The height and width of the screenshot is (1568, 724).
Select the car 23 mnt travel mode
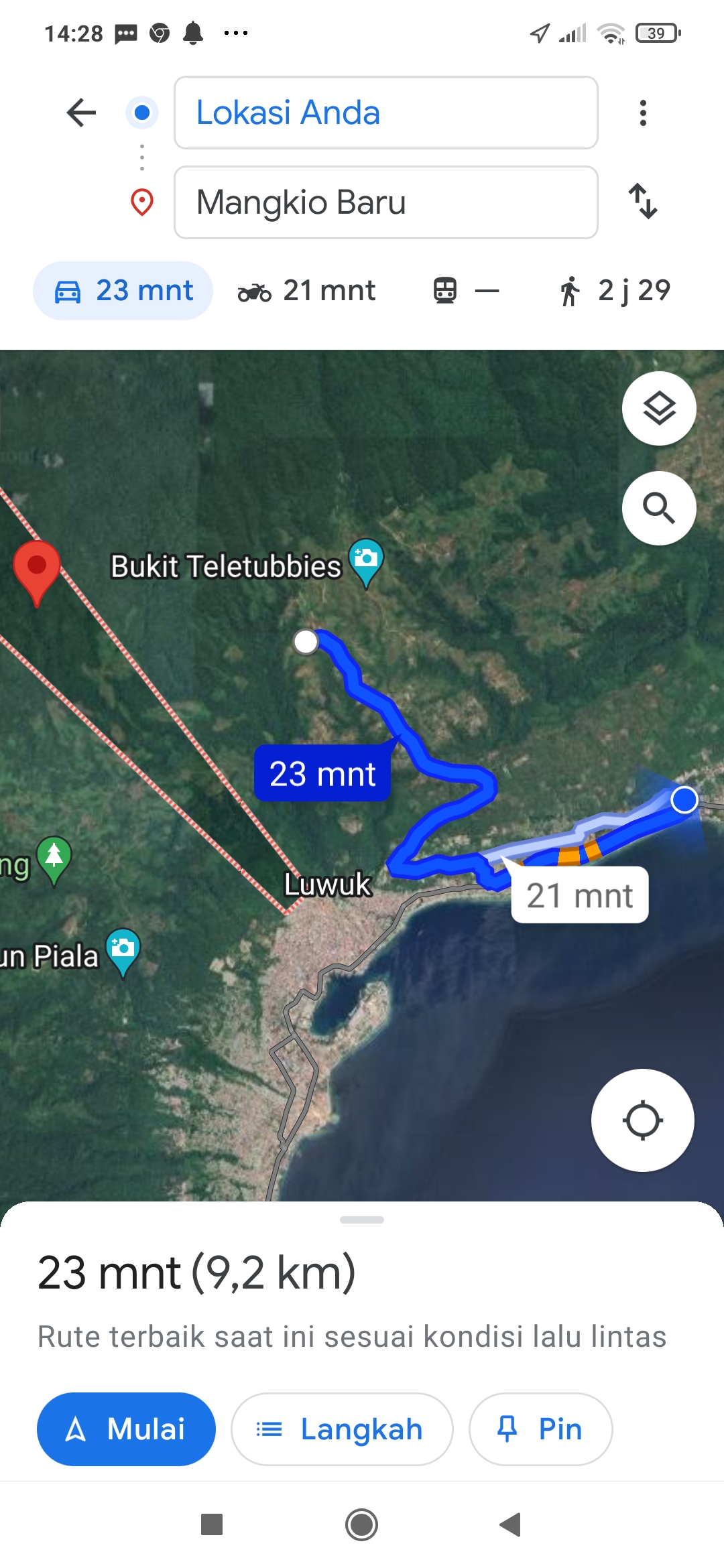(123, 291)
